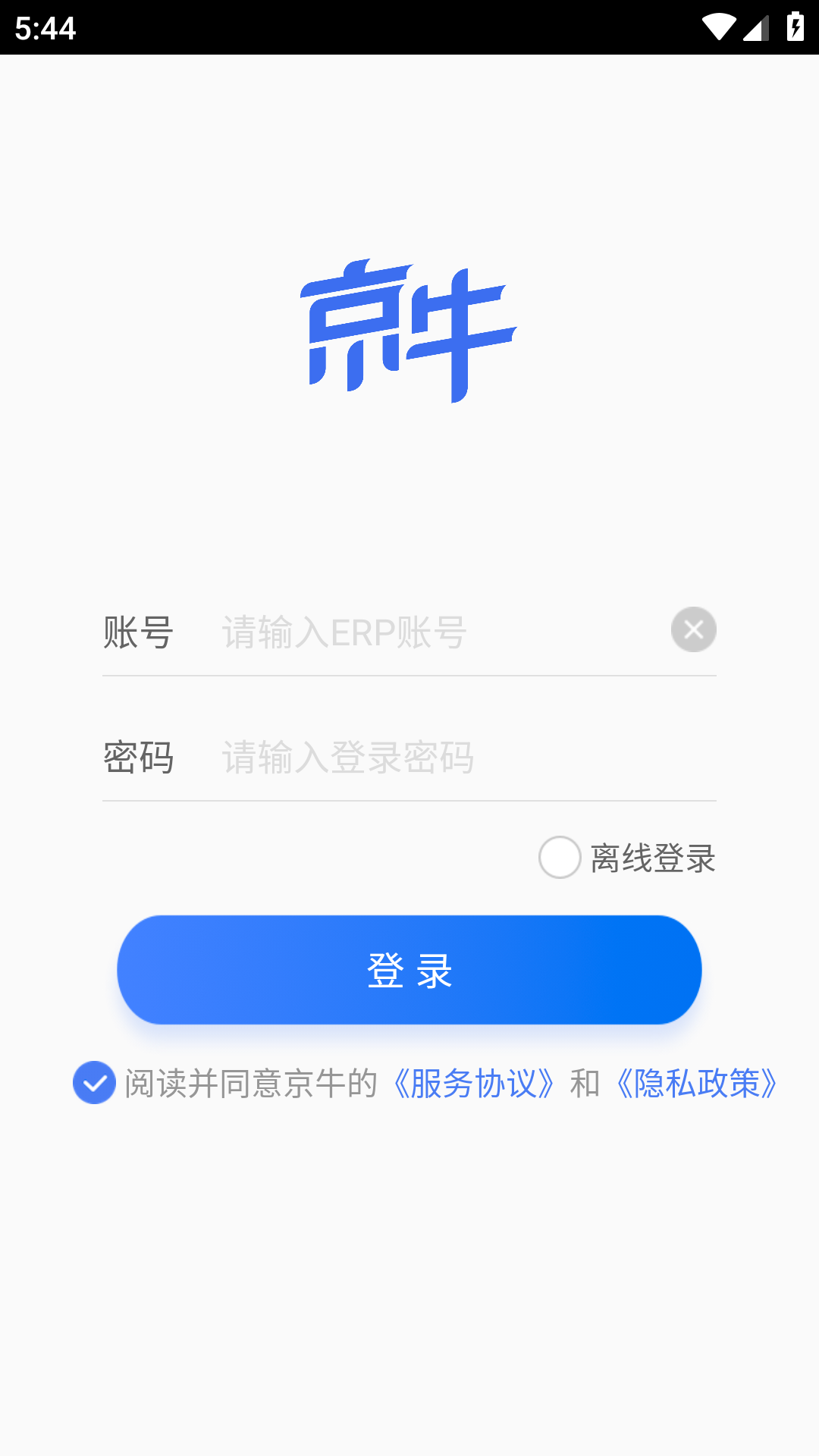The image size is (819, 1456).
Task: Tap the blue 登录 login button
Action: click(409, 970)
